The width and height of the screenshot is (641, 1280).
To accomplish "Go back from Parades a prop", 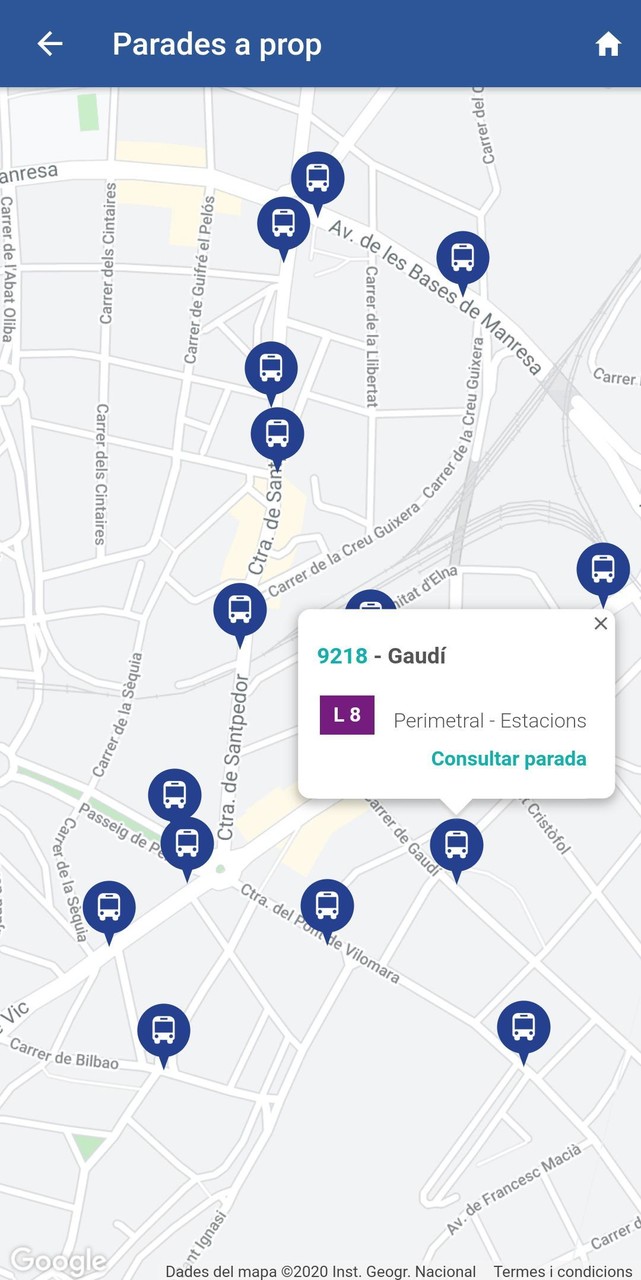I will coord(49,44).
